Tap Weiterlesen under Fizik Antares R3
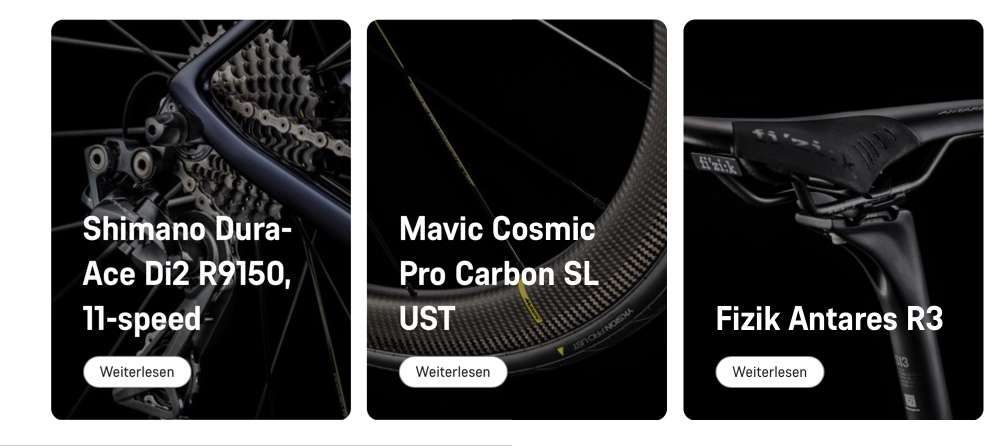This screenshot has width=1001, height=446. click(769, 372)
